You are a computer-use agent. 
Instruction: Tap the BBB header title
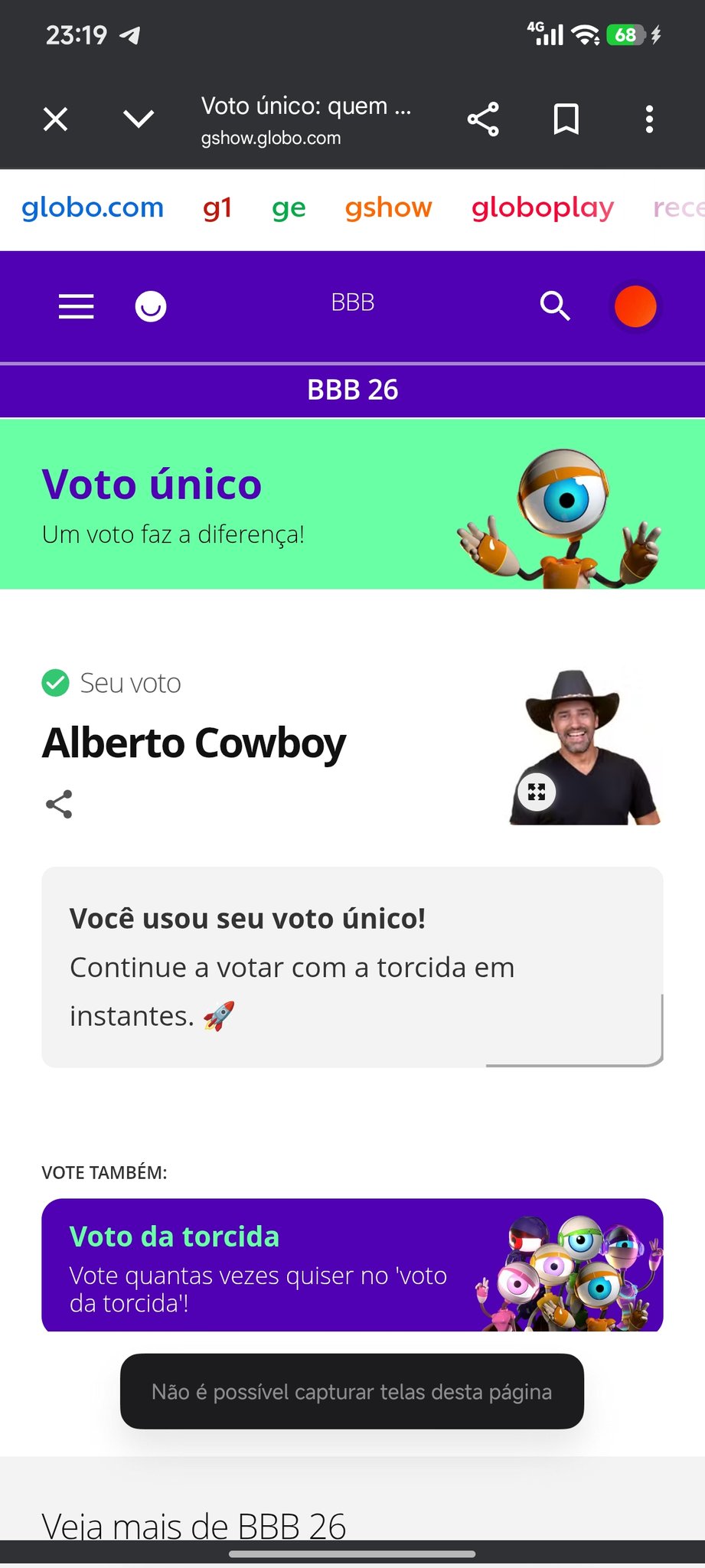(352, 303)
